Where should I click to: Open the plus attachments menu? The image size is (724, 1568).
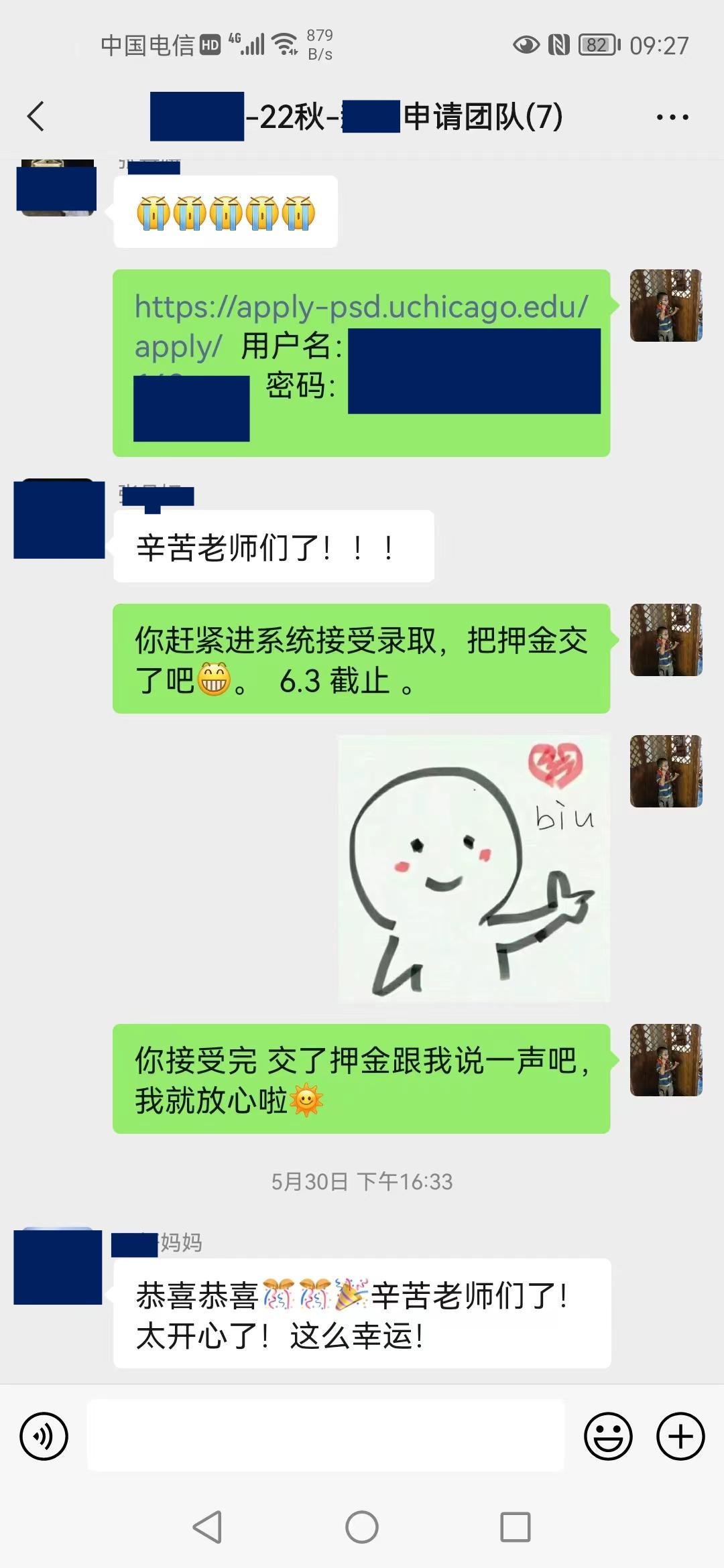680,1436
